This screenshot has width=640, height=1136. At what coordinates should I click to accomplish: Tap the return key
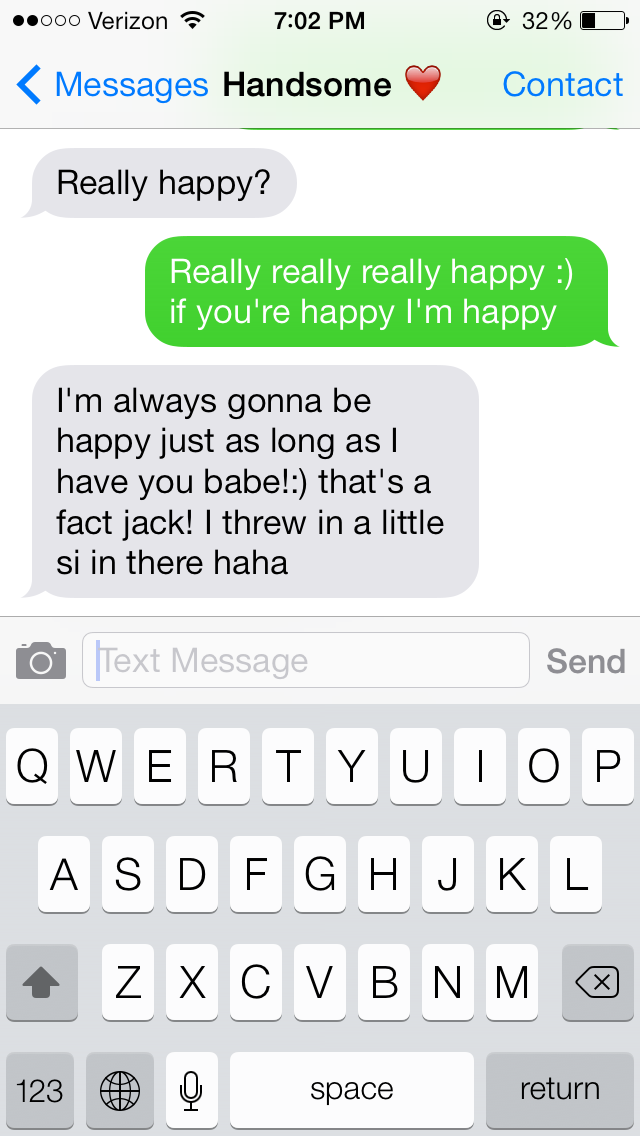tap(559, 1090)
